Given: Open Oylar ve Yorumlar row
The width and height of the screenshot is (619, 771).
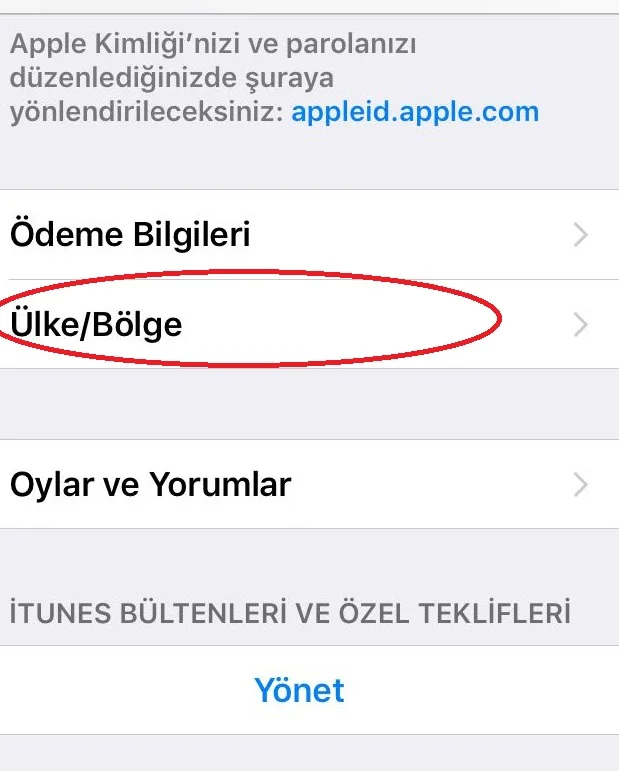Looking at the screenshot, I should click(300, 485).
